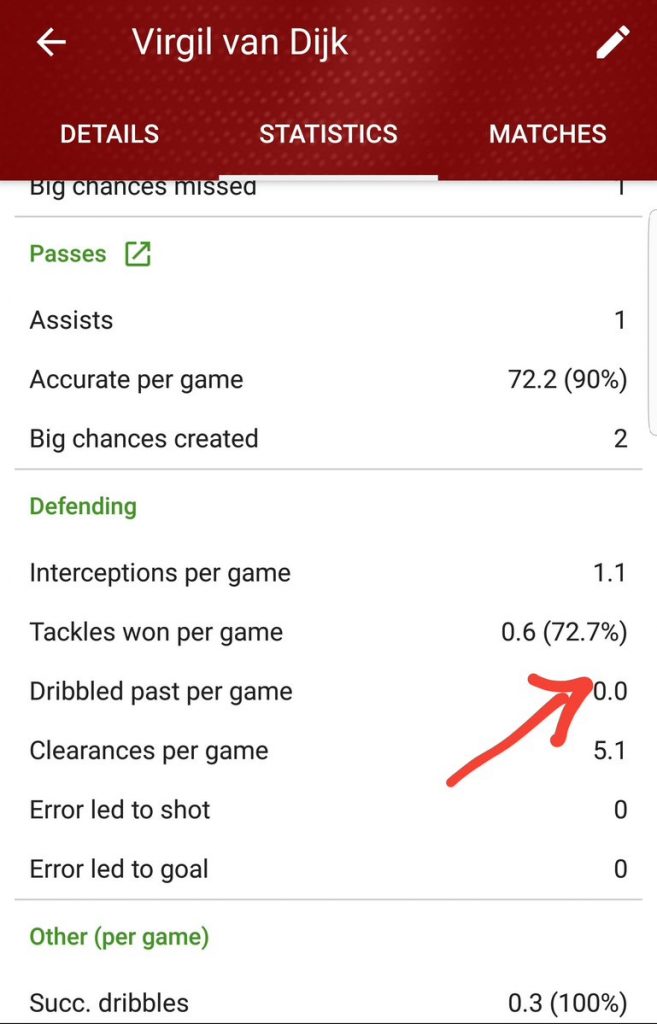Open the Matches tab
Image resolution: width=657 pixels, height=1024 pixels.
(547, 134)
